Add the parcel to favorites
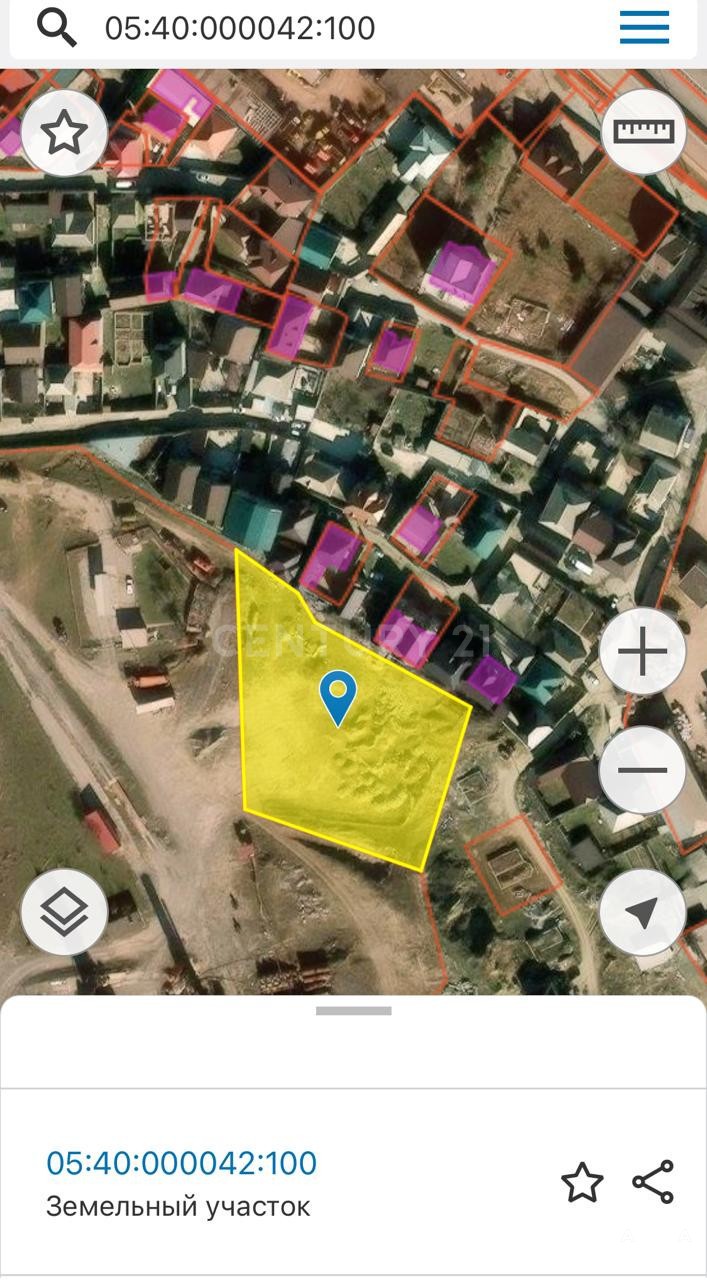Image resolution: width=707 pixels, height=1280 pixels. point(582,1183)
